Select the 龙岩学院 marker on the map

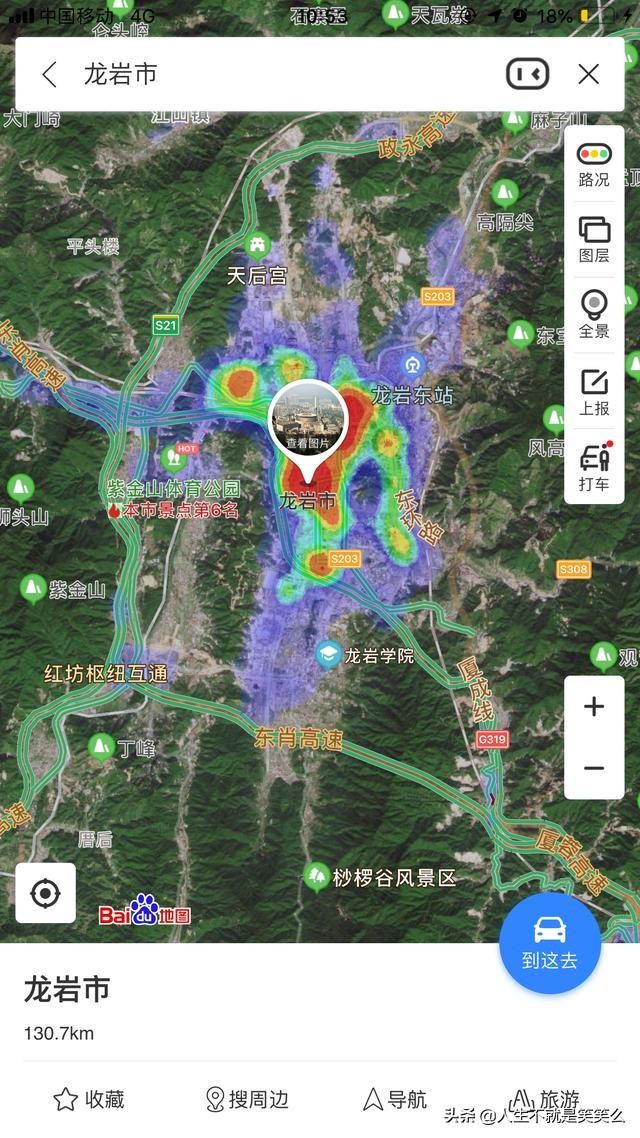[x=328, y=656]
